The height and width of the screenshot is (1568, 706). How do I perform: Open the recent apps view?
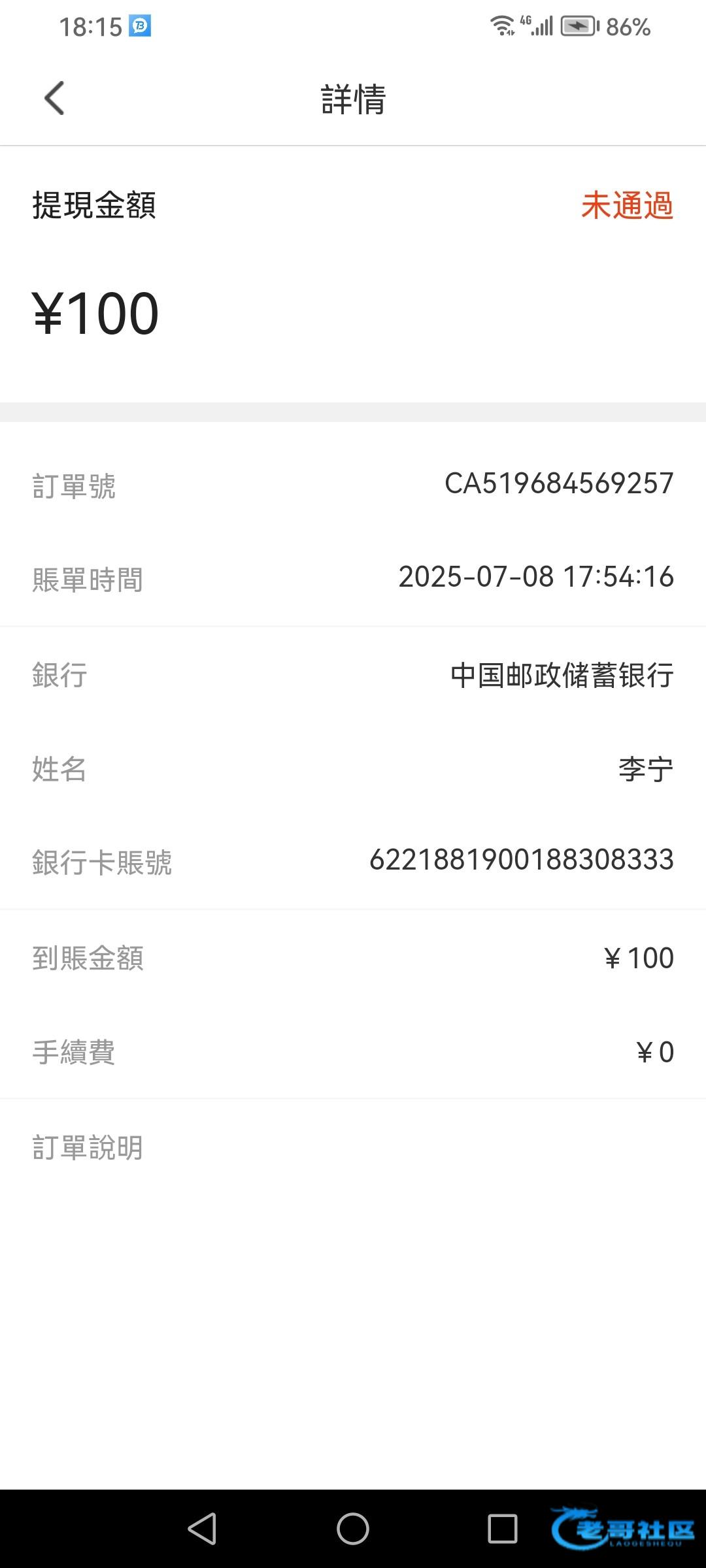tap(503, 1529)
